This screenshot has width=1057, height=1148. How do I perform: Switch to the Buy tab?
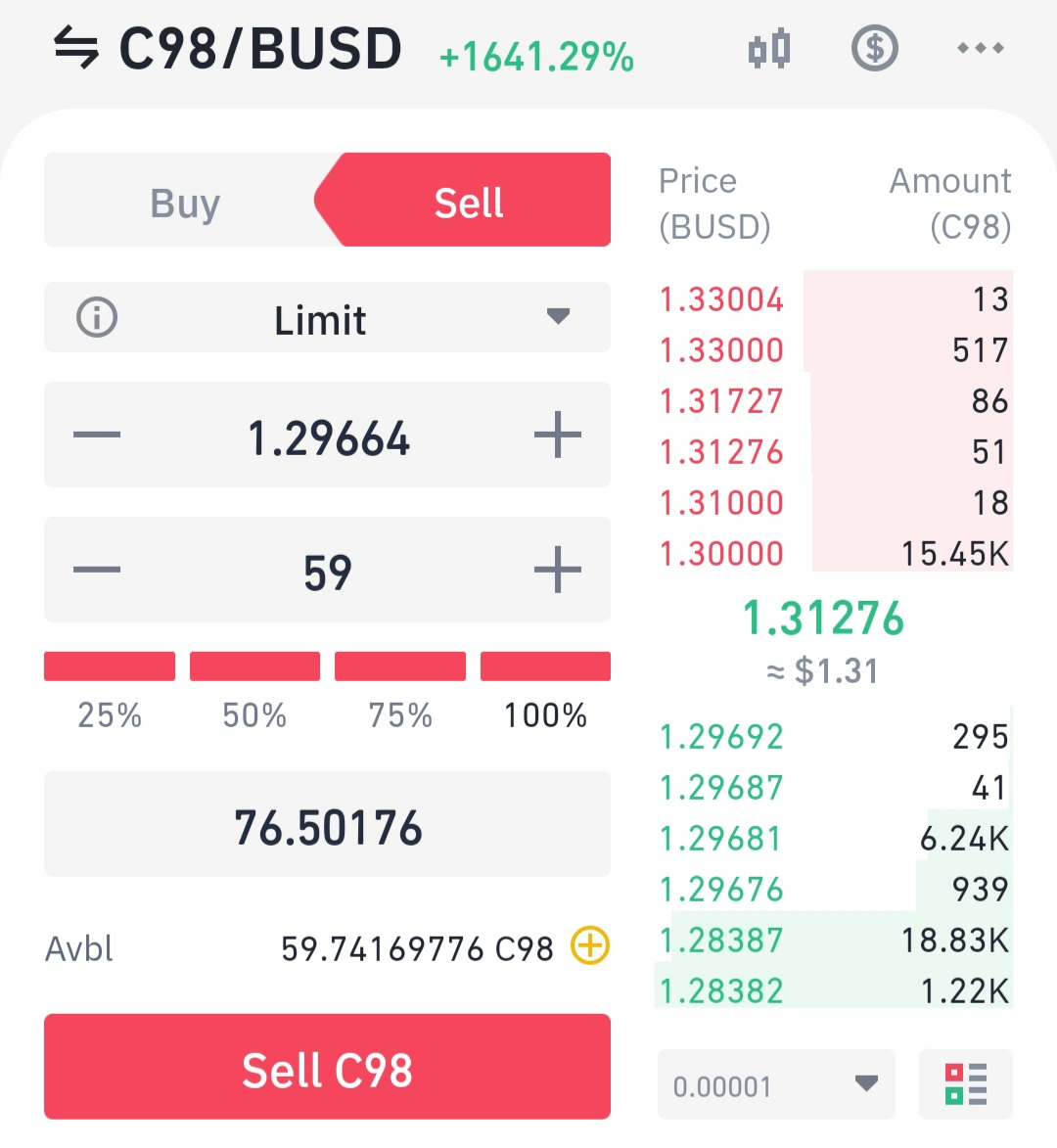184,202
